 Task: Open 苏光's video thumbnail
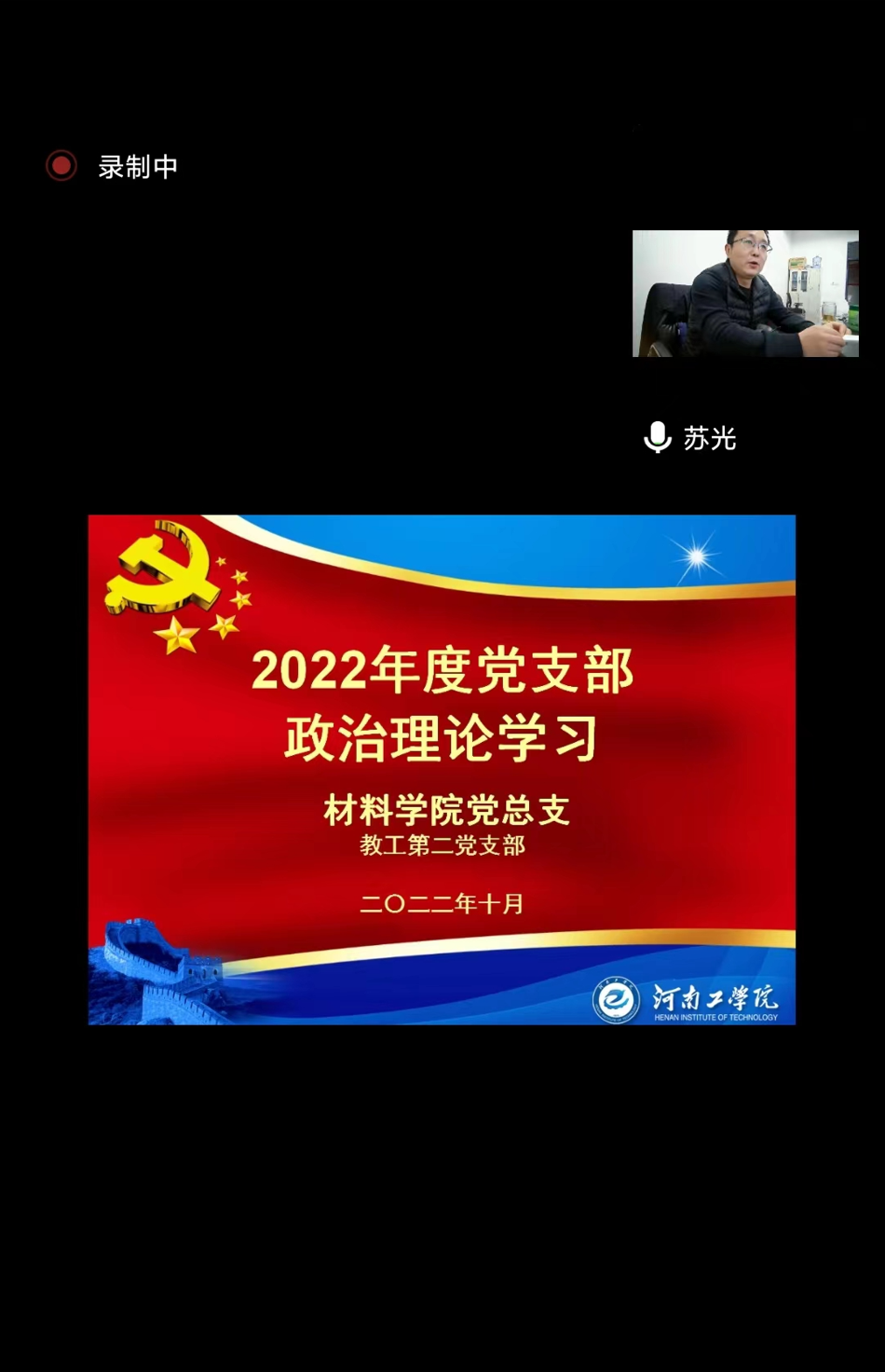pos(745,294)
